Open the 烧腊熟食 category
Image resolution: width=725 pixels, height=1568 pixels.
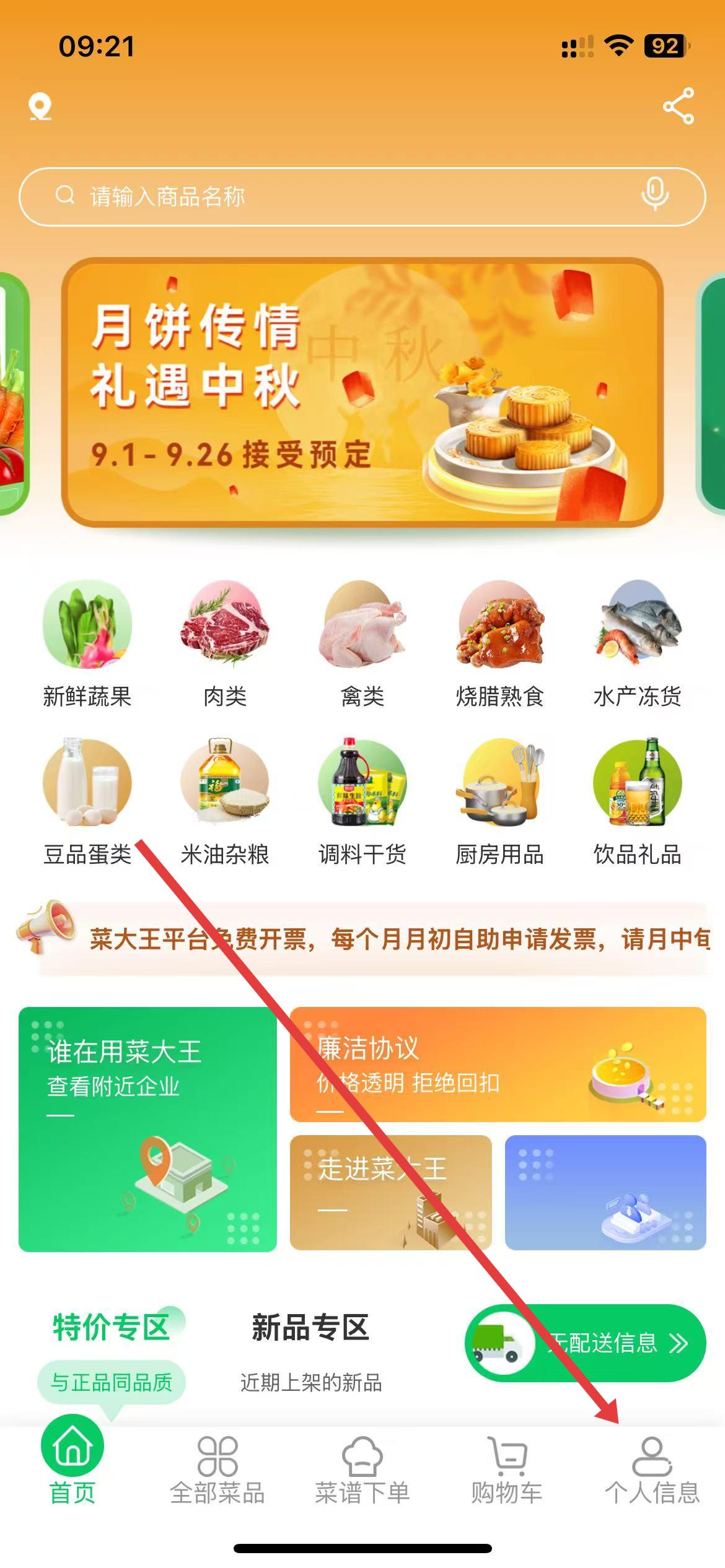500,644
